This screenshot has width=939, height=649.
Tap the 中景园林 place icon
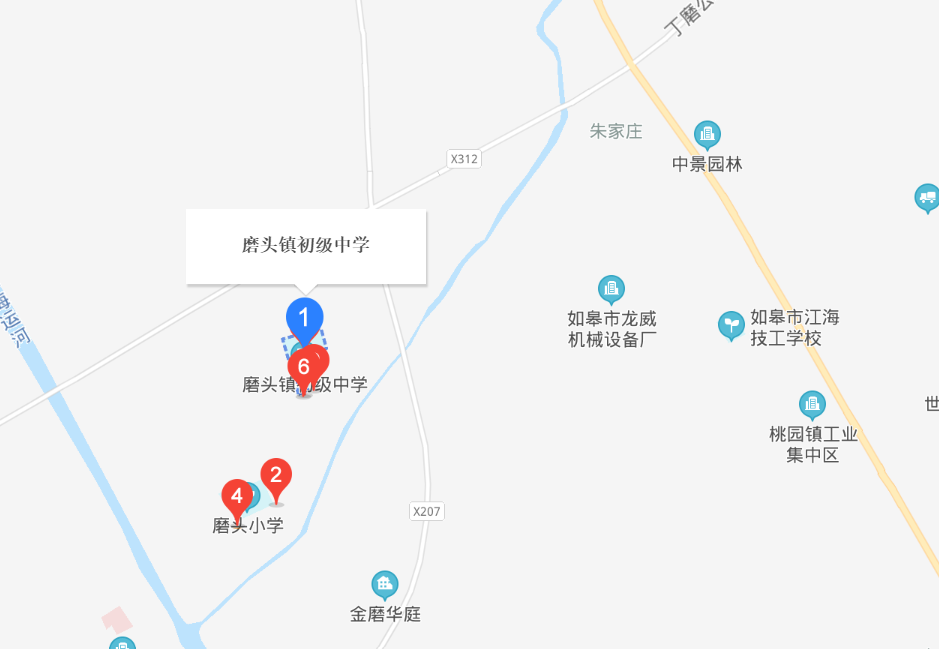coord(707,134)
